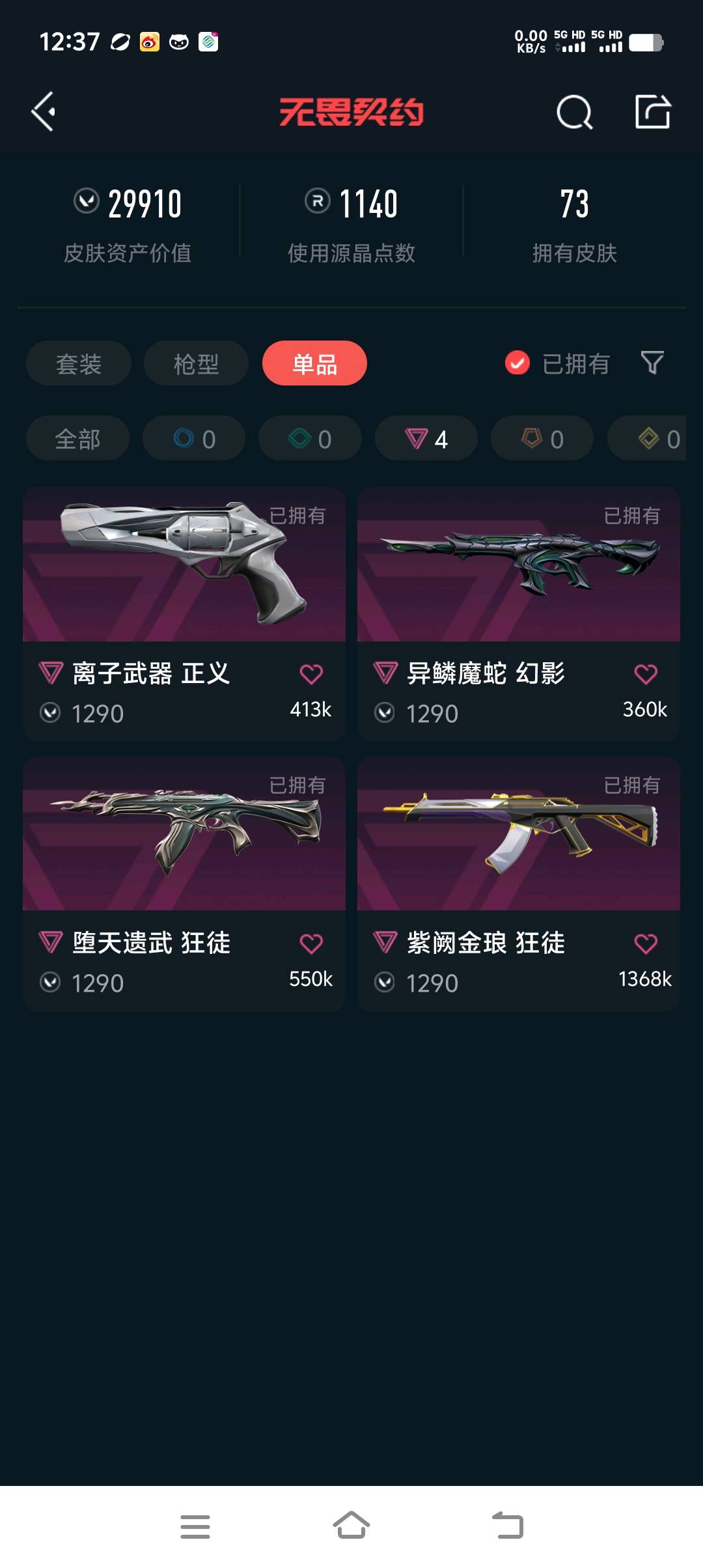Filter by the blue circle tier chip
This screenshot has width=703, height=1568.
coord(194,439)
